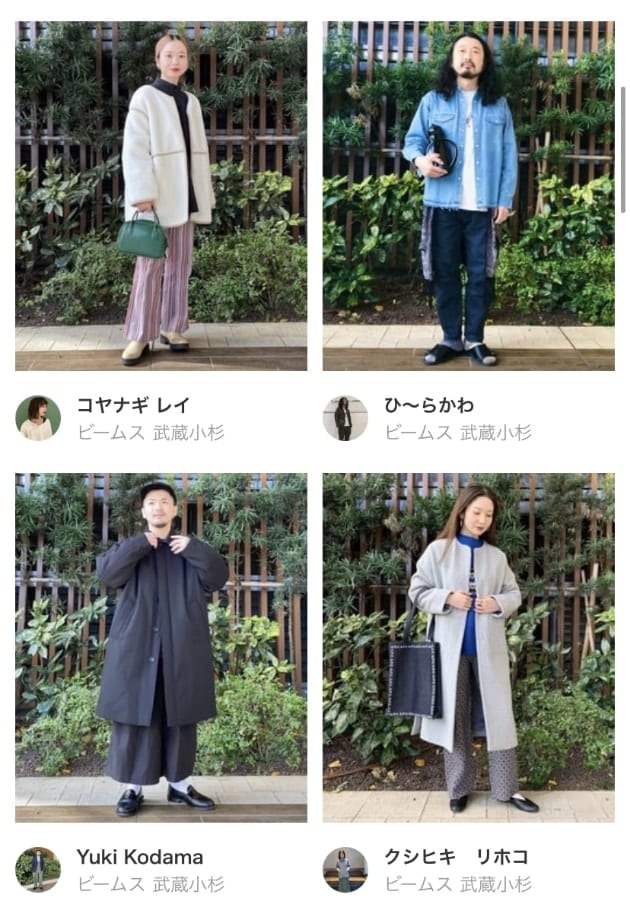Open クシヒキ リホコ's gray coat outfit photo
This screenshot has width=630, height=920.
click(x=468, y=647)
